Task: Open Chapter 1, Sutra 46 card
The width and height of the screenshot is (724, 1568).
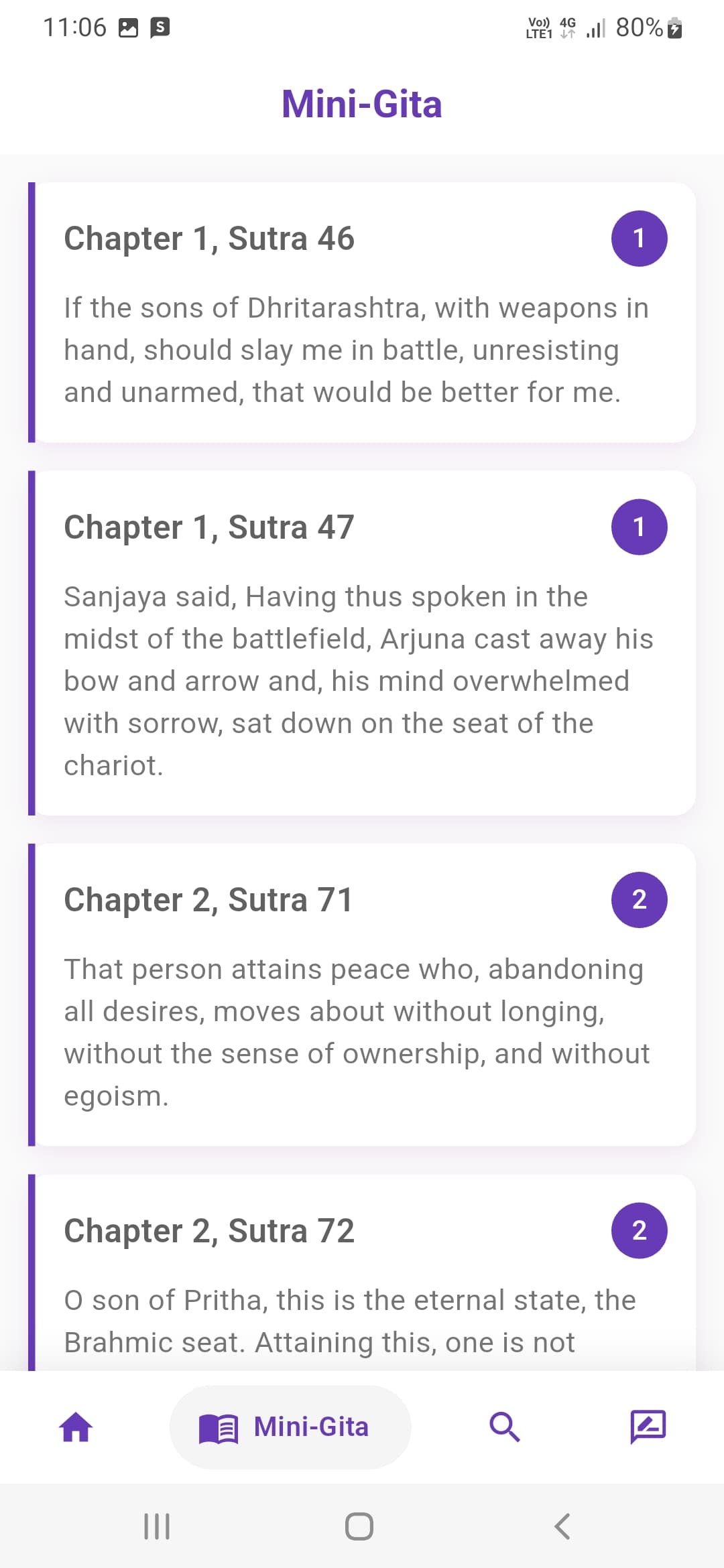Action: [x=362, y=312]
